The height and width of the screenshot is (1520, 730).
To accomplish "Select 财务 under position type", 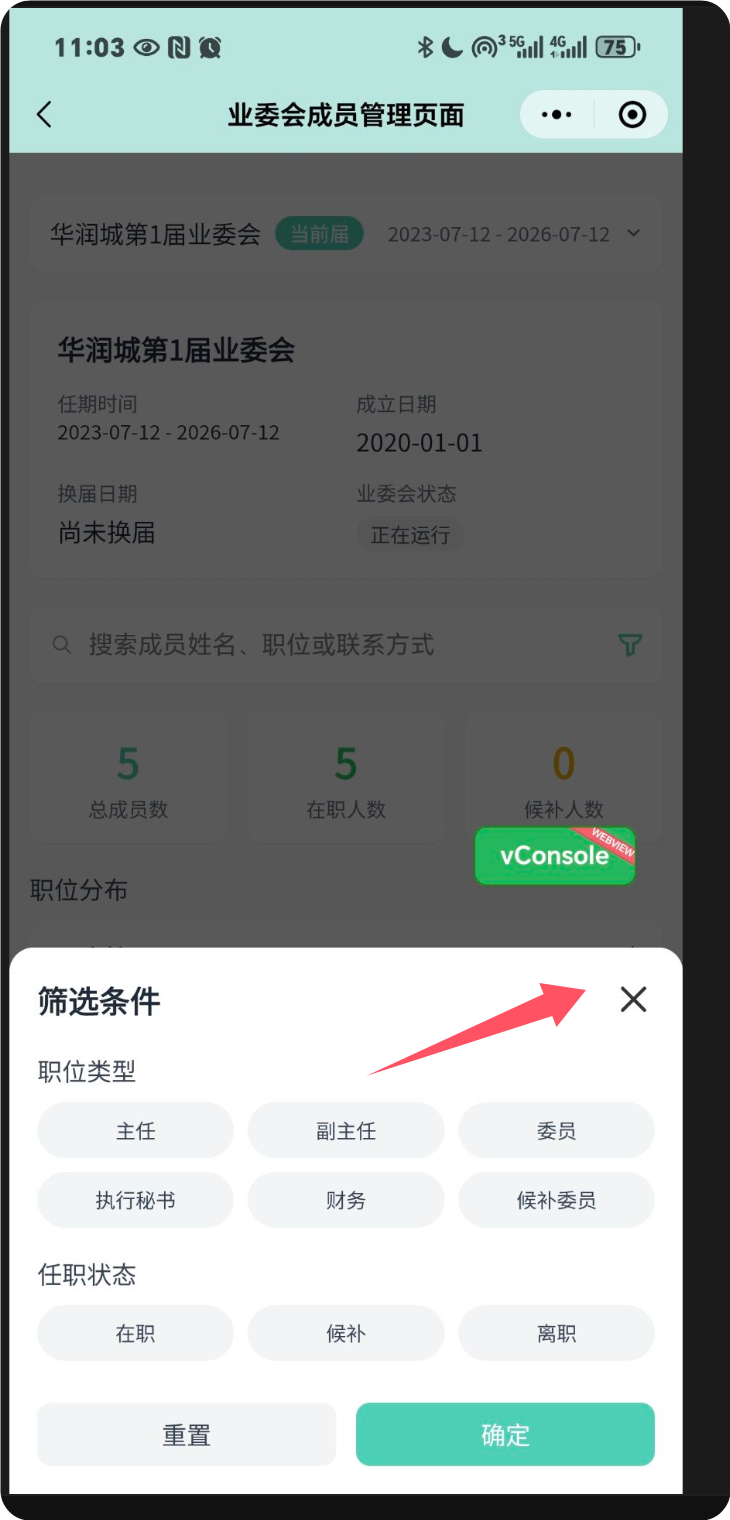I will tap(346, 1200).
